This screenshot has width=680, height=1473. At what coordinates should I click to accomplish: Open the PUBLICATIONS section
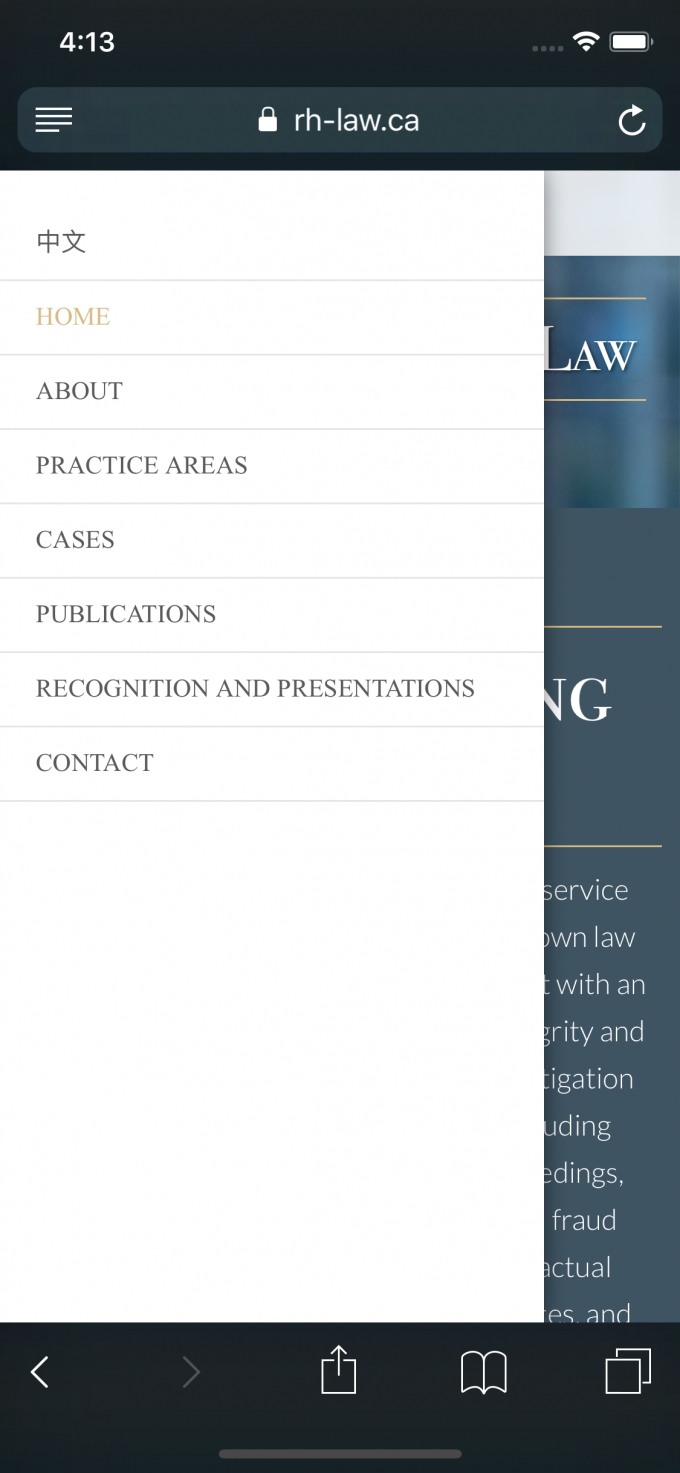pos(126,614)
